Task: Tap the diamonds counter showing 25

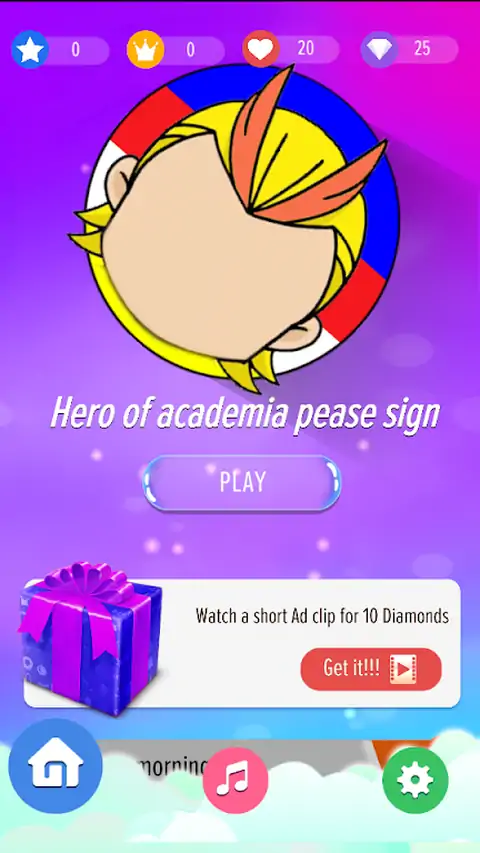Action: [409, 49]
